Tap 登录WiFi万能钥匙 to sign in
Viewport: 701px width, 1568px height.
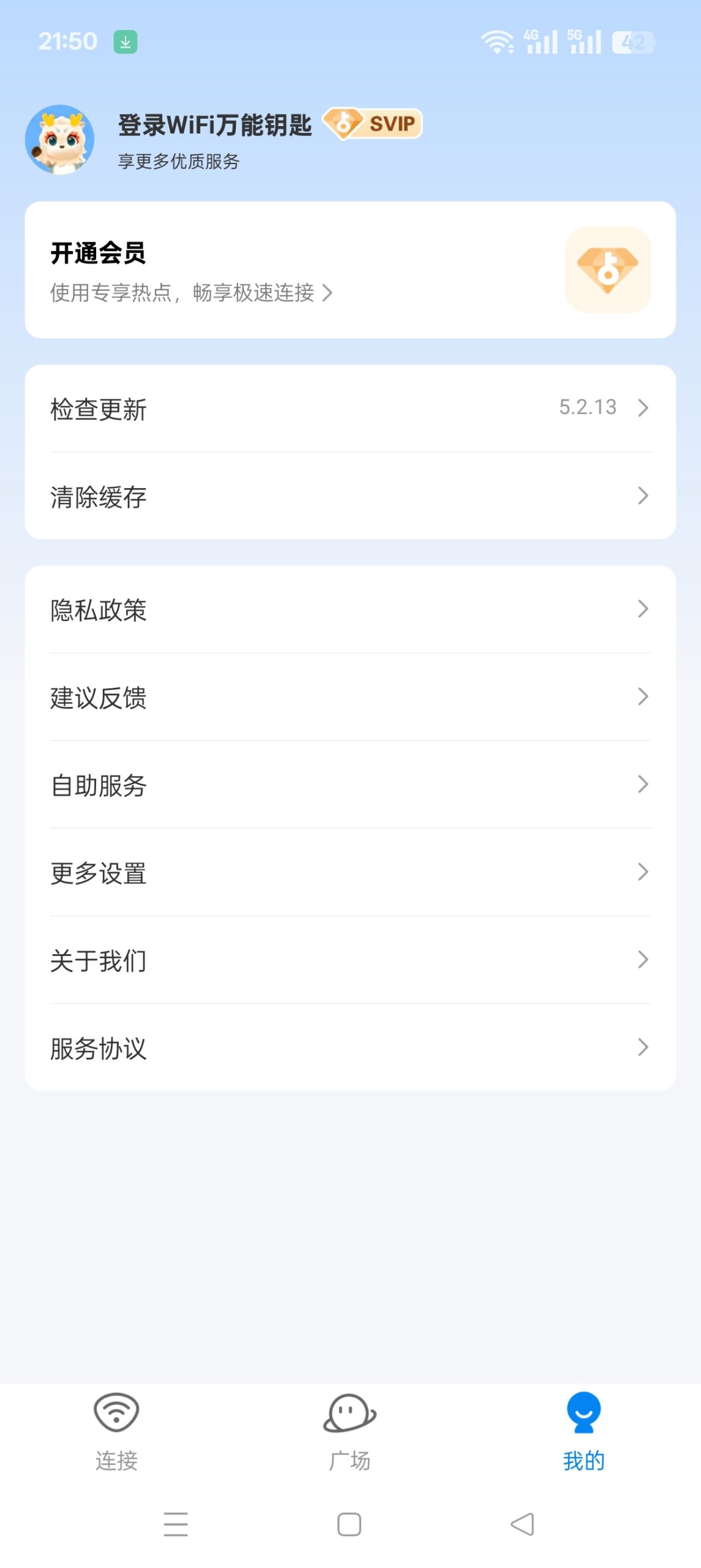click(214, 126)
